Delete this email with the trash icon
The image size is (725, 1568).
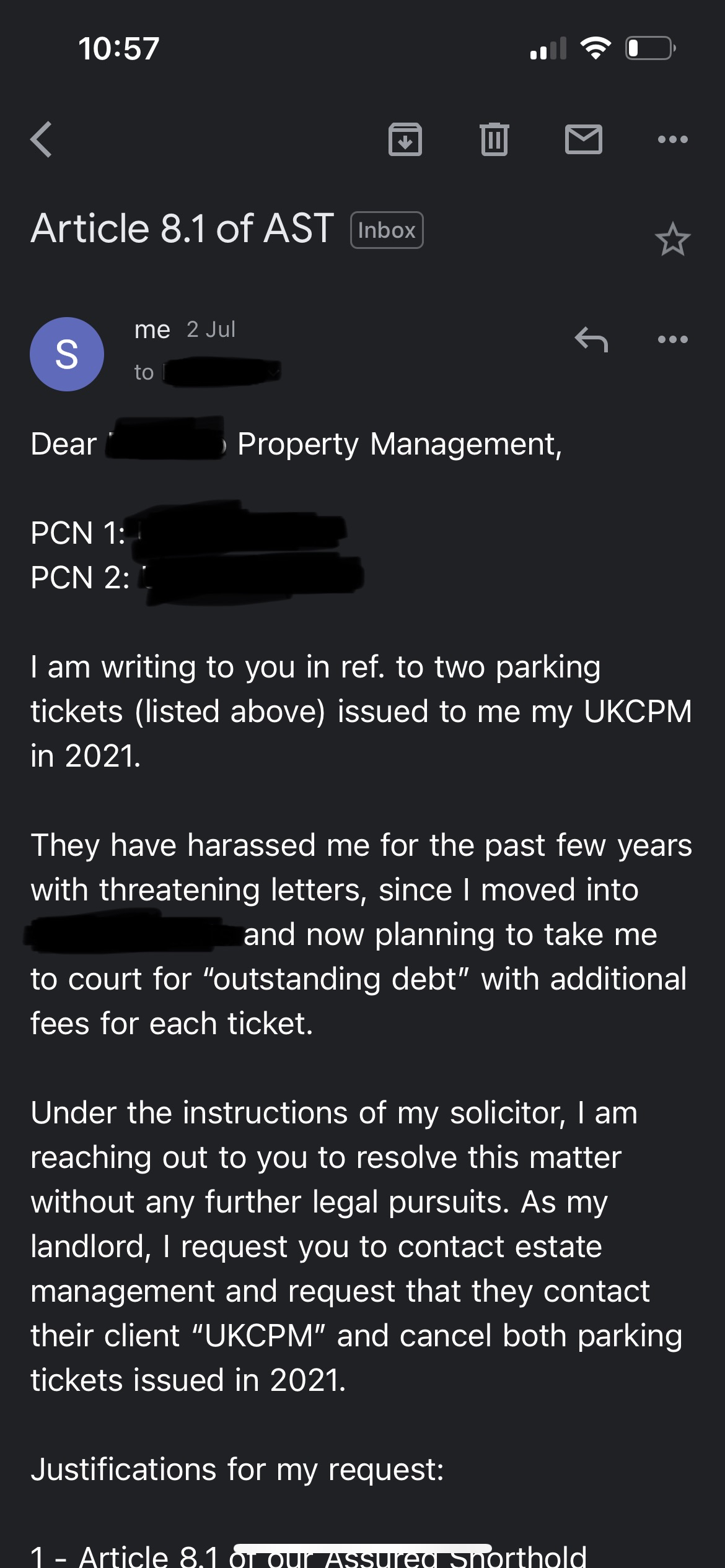pos(494,139)
